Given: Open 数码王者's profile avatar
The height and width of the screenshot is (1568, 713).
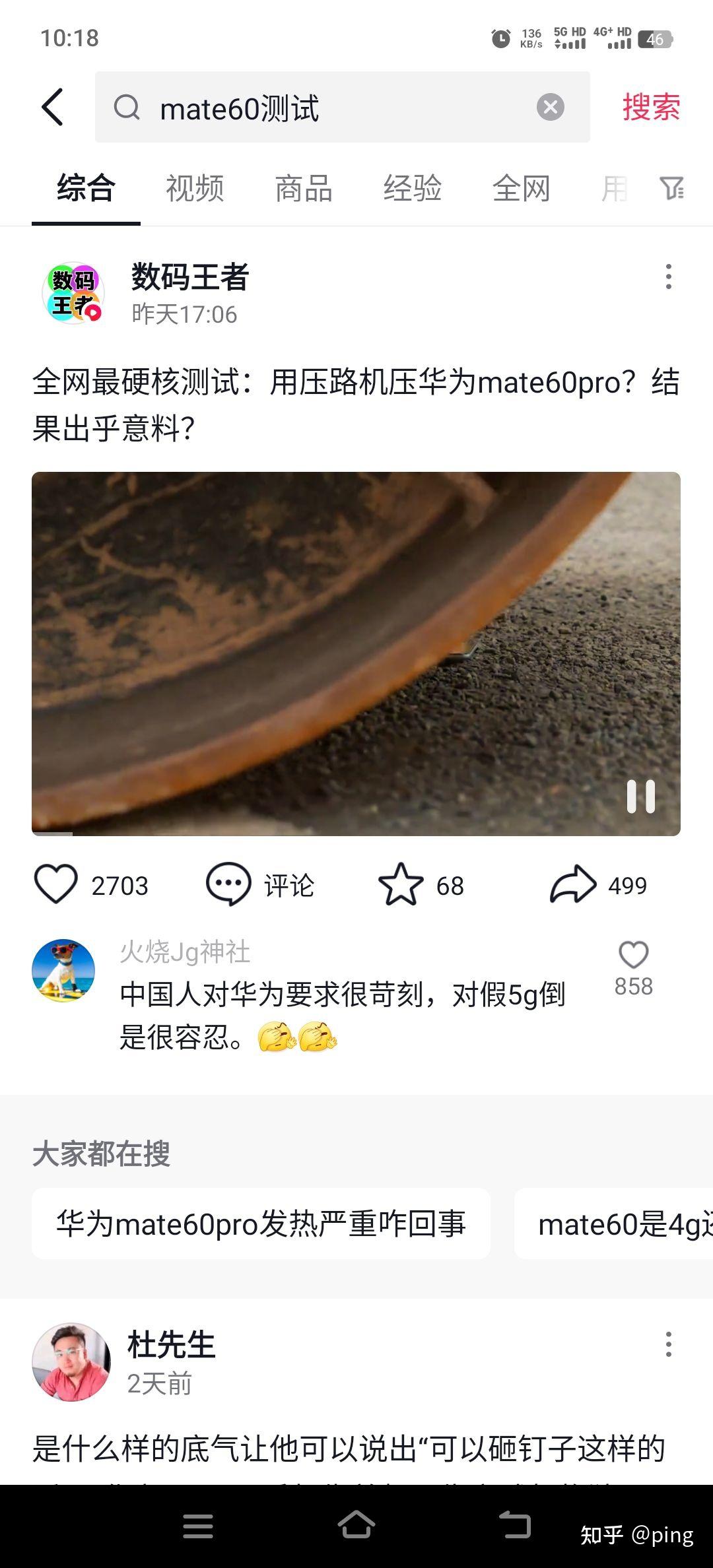Looking at the screenshot, I should click(x=73, y=292).
